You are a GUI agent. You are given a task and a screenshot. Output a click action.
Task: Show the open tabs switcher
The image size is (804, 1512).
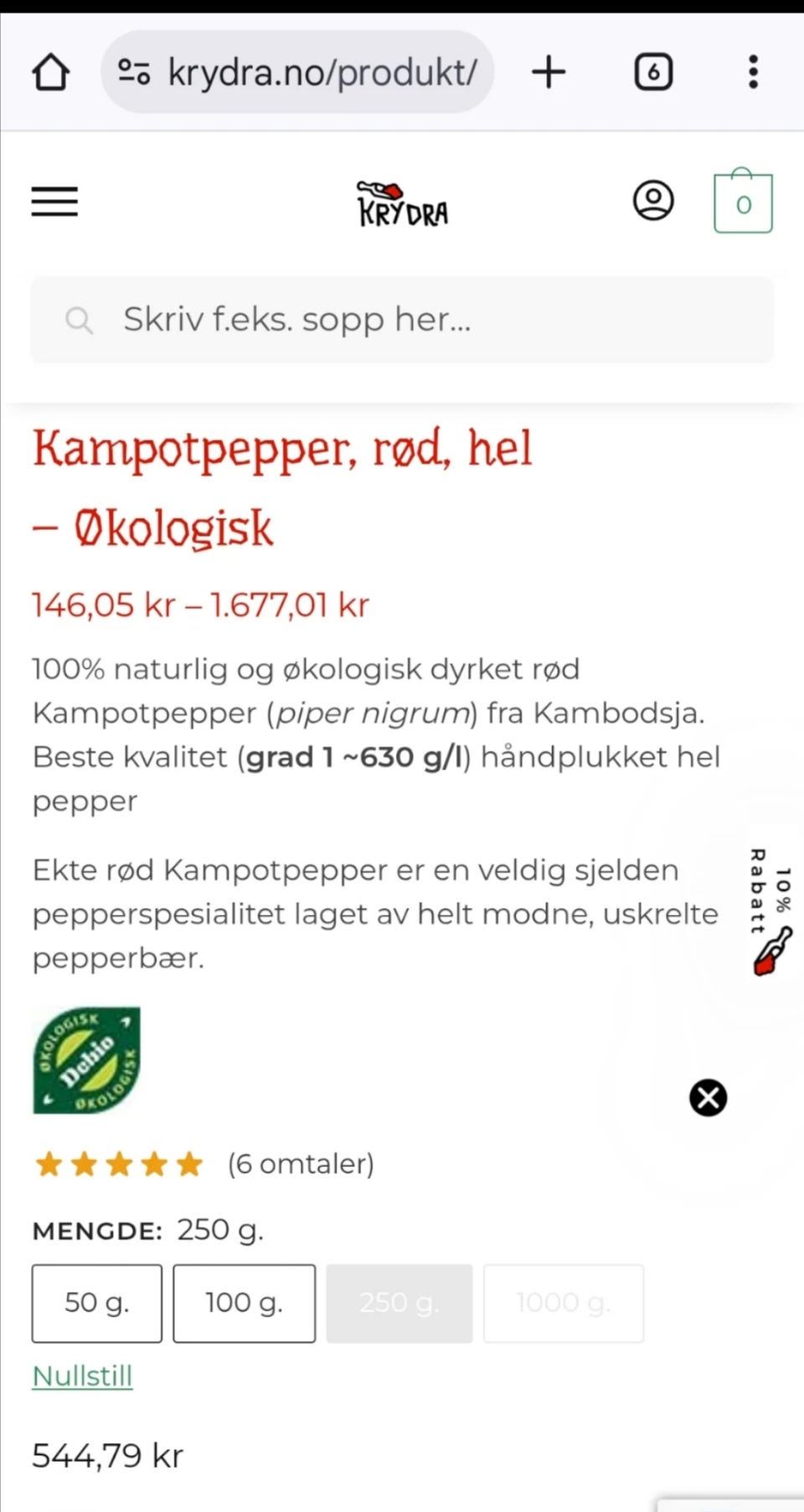(653, 72)
